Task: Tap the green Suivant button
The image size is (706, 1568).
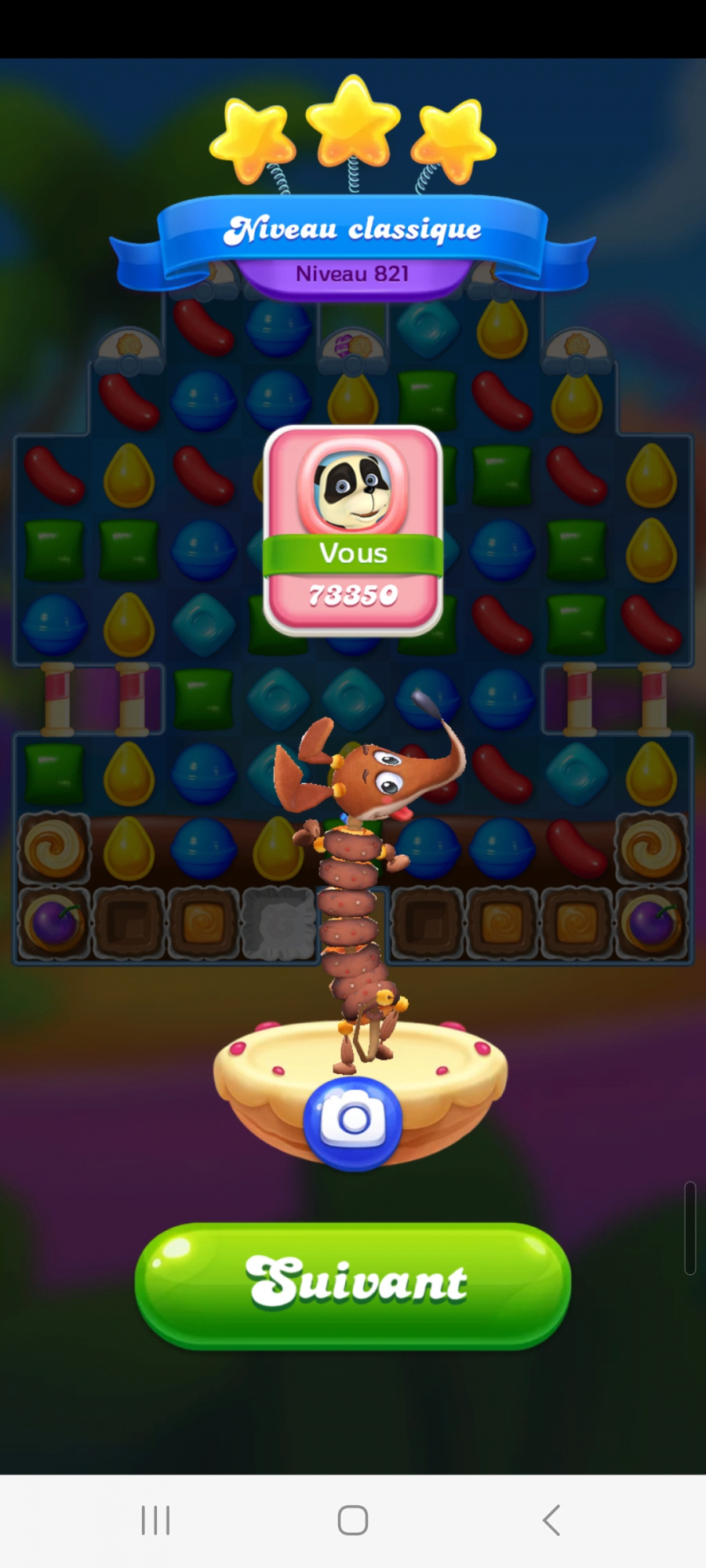Action: [353, 1283]
